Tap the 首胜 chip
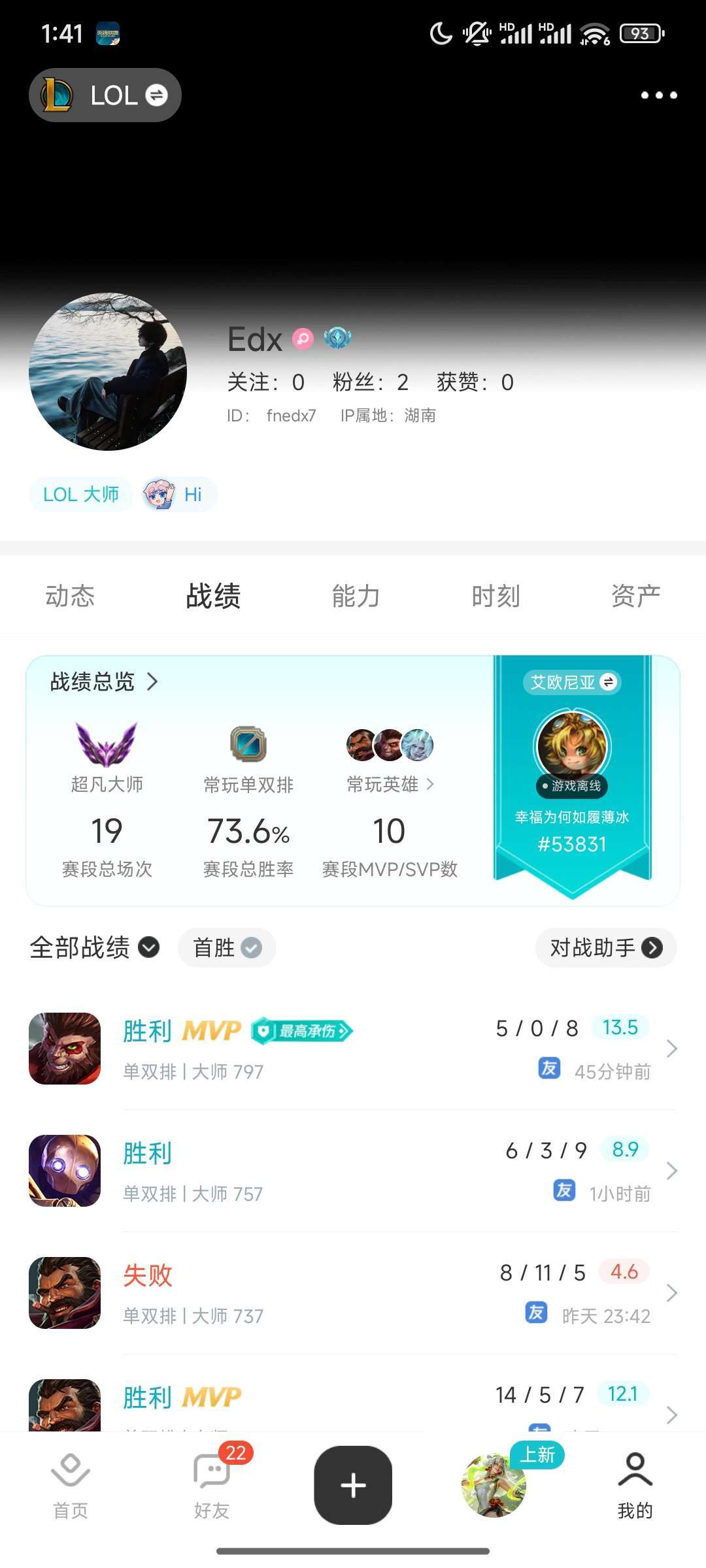Image resolution: width=706 pixels, height=1568 pixels. coord(226,947)
